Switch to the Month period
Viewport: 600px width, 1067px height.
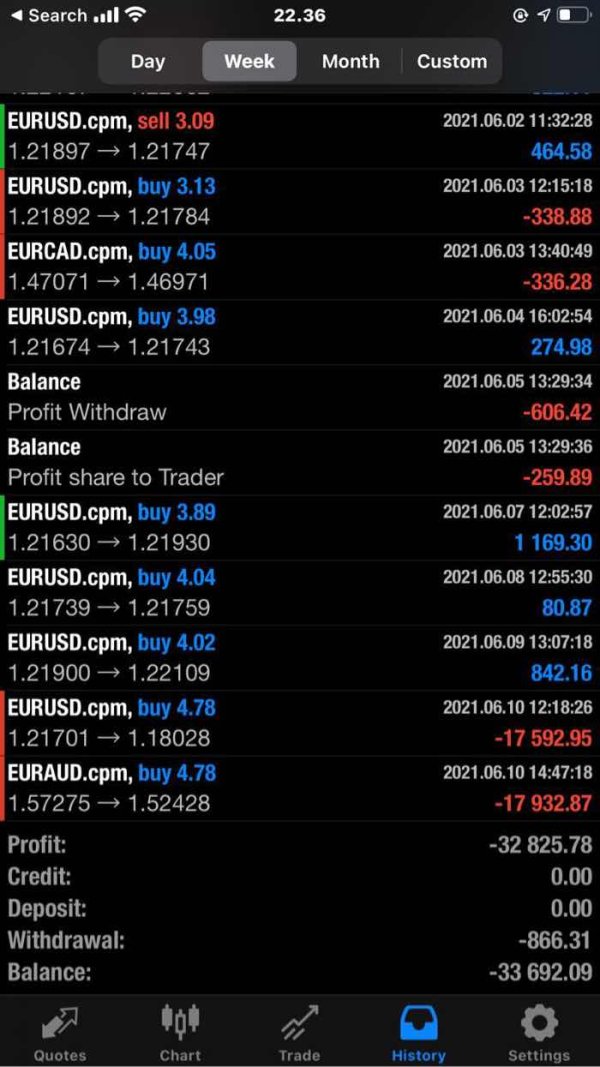350,61
